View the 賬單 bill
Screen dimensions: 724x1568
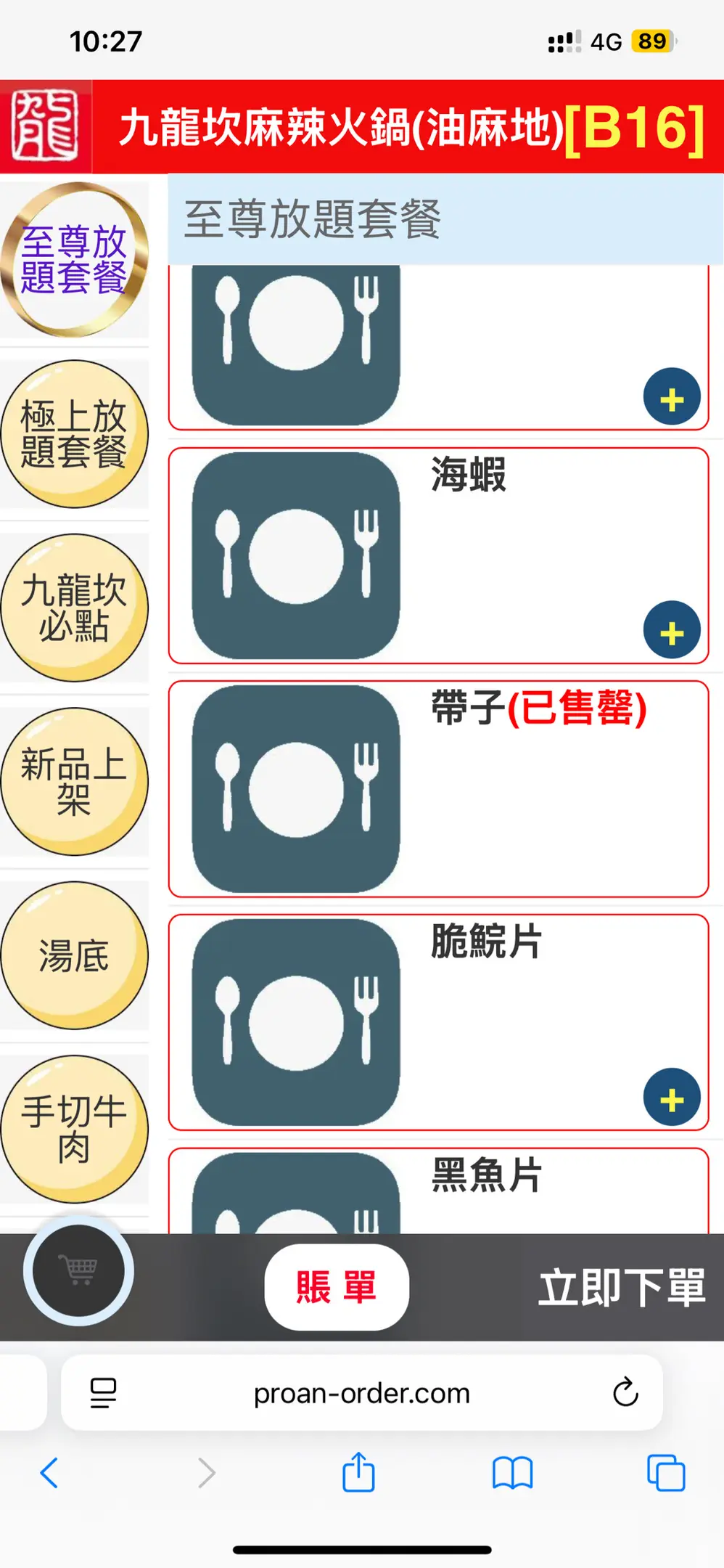pos(337,1288)
